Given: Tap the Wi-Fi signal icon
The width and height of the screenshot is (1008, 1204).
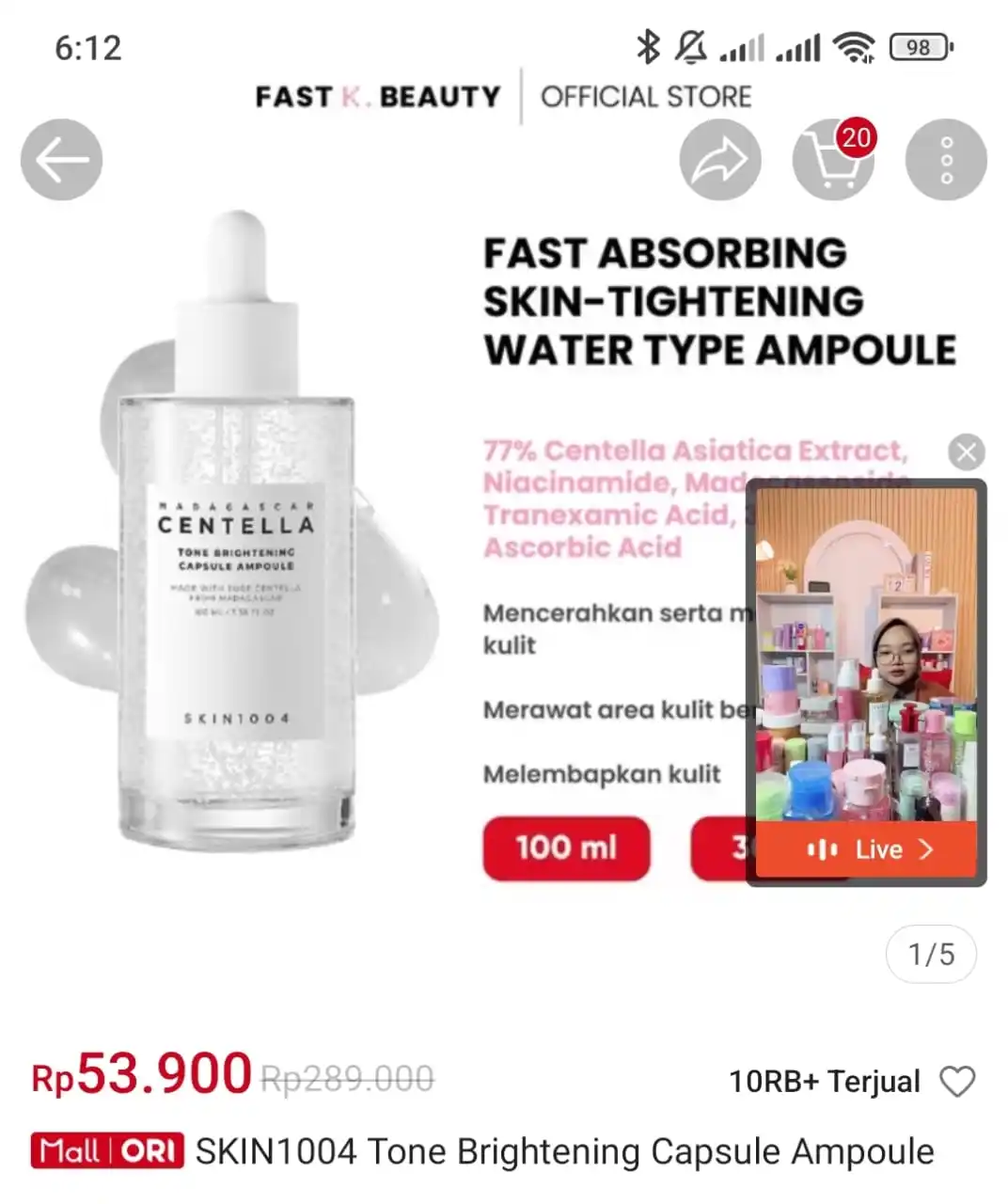Looking at the screenshot, I should point(854,46).
